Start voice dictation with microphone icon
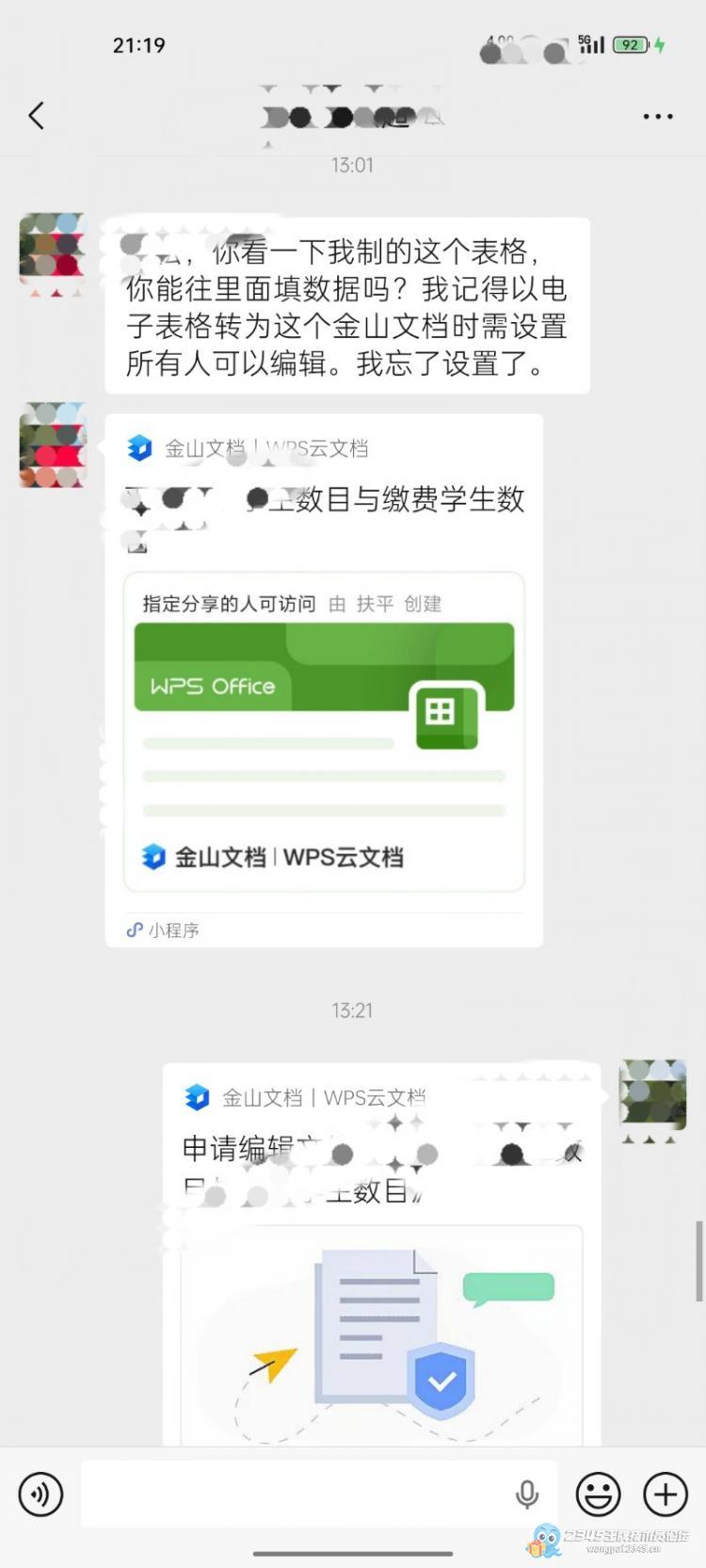This screenshot has width=706, height=1568. tap(527, 1494)
